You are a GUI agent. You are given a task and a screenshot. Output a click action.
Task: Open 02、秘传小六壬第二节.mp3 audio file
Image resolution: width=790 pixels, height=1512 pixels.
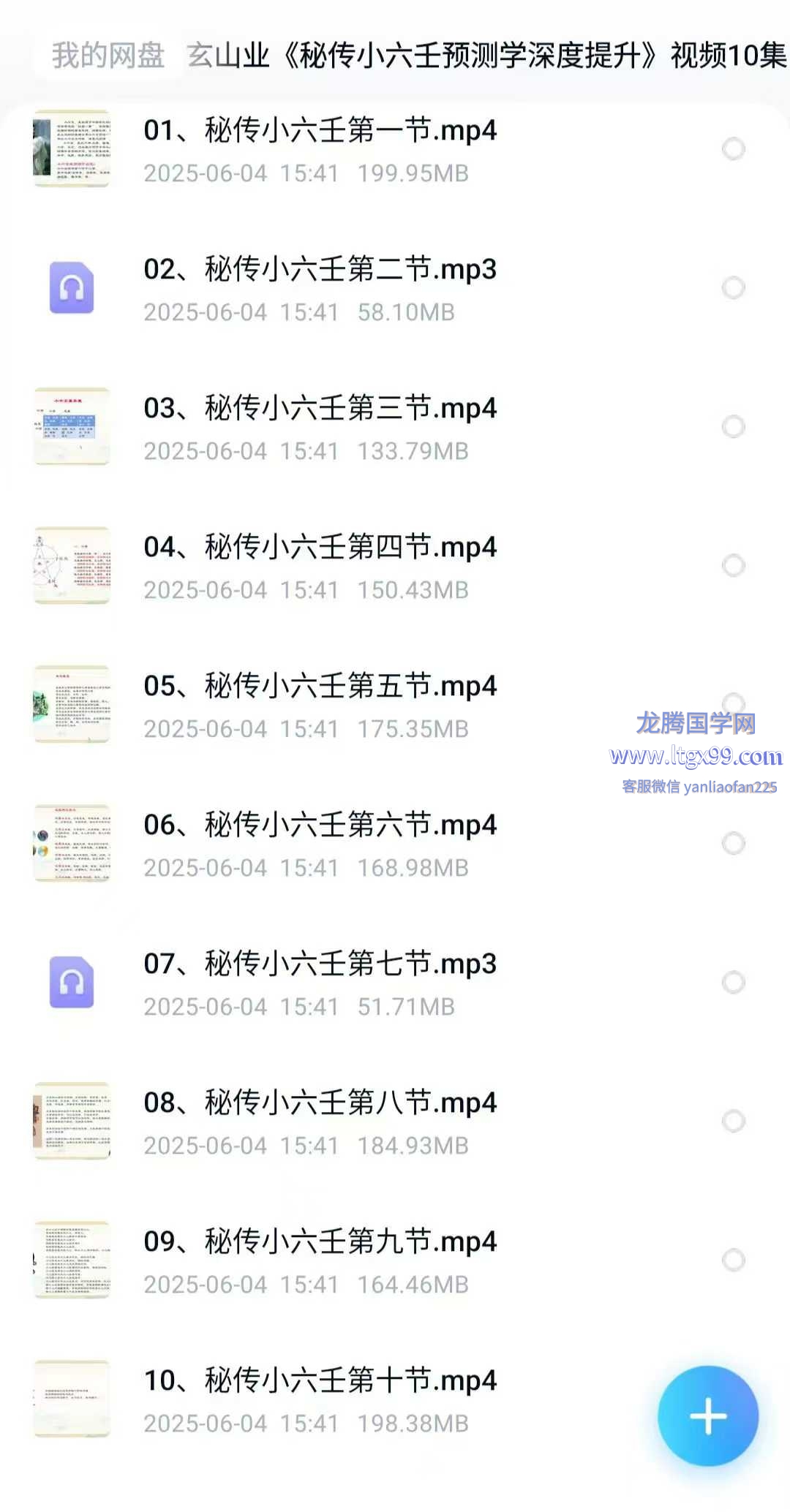point(320,270)
